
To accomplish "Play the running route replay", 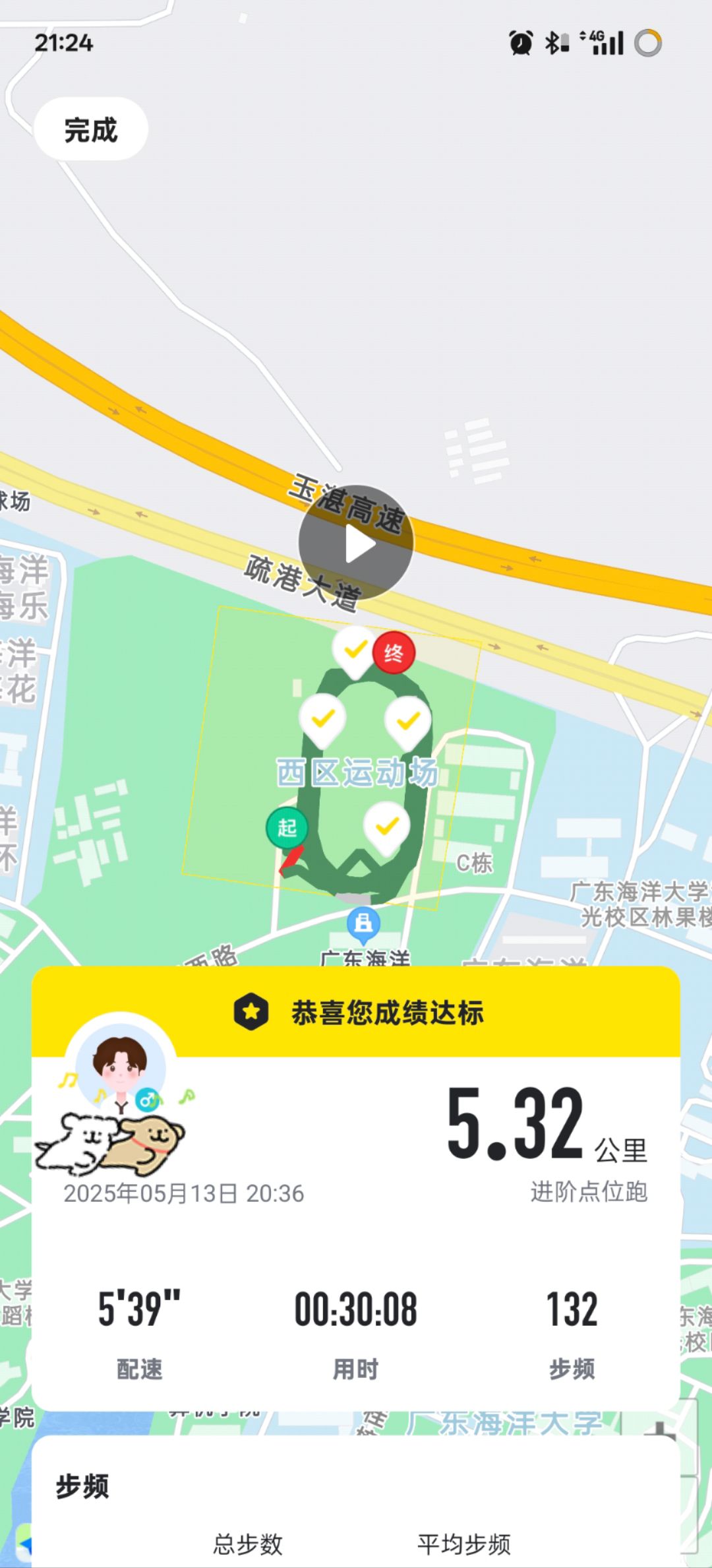I will [x=356, y=544].
